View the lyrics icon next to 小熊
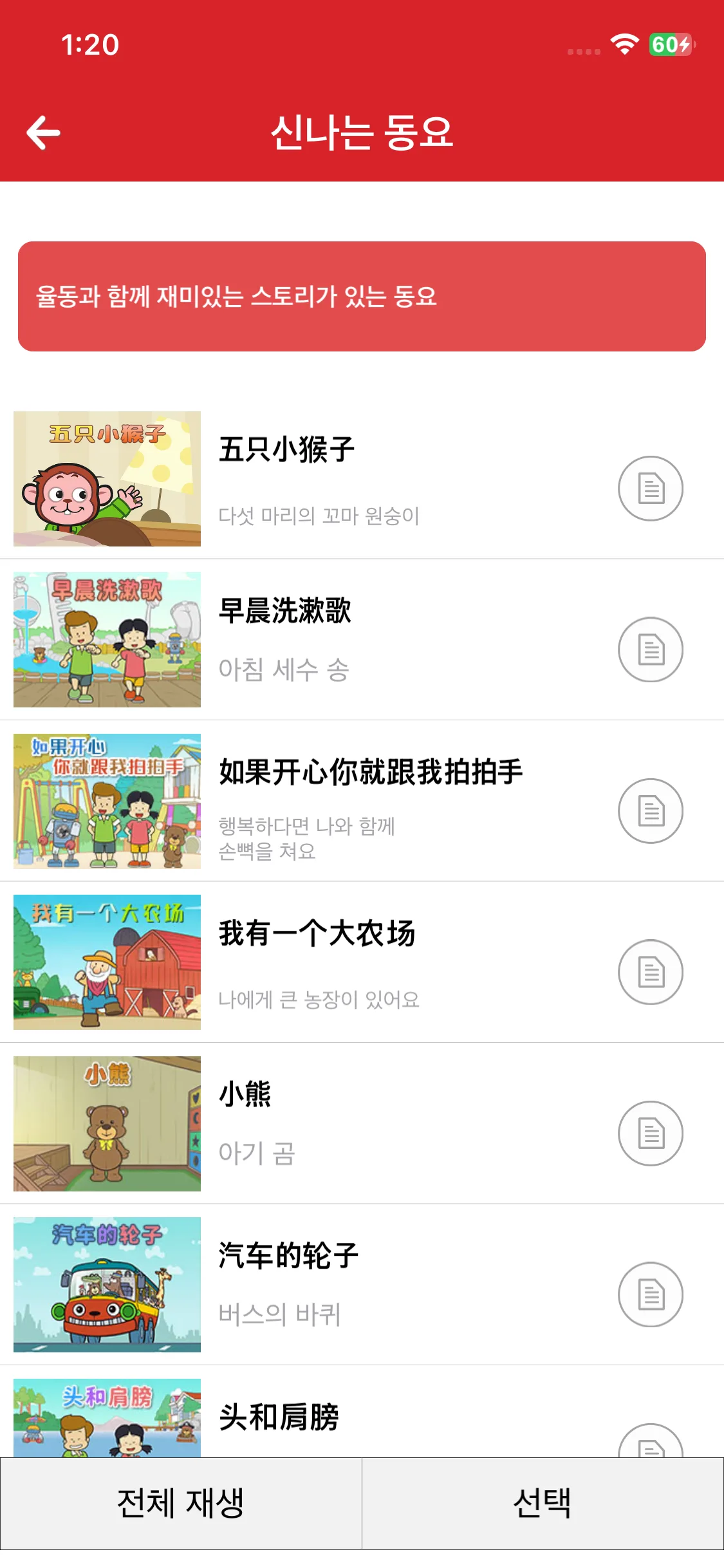The image size is (724, 1568). tap(651, 1134)
